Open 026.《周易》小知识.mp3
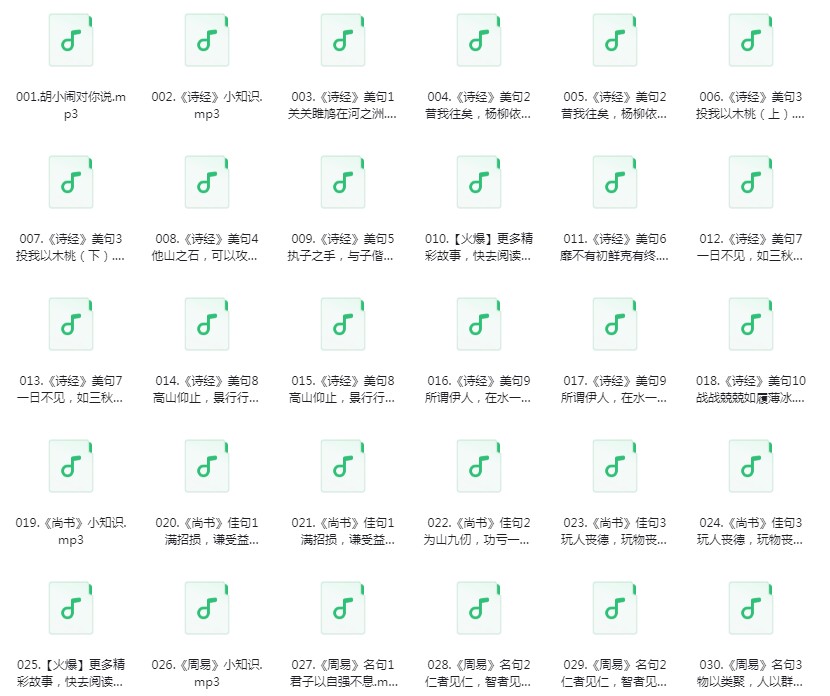 coord(207,609)
